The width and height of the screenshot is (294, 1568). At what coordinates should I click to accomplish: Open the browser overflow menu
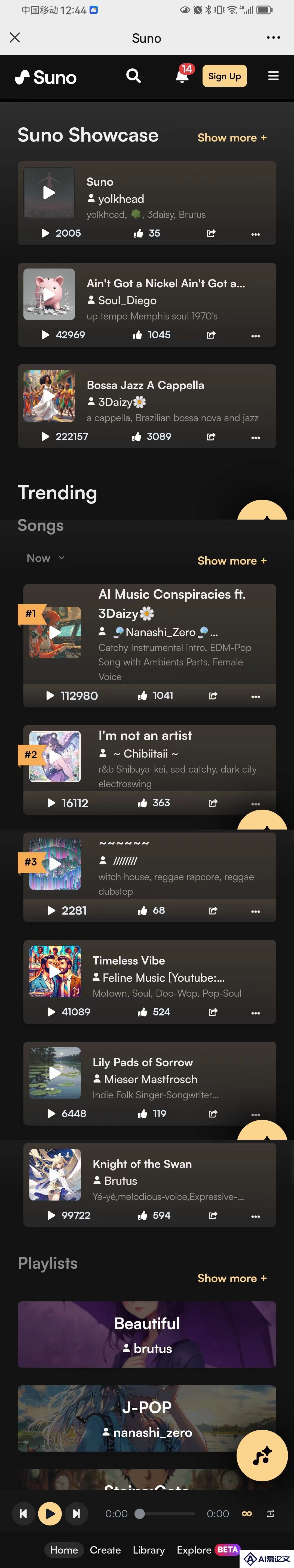[x=273, y=38]
